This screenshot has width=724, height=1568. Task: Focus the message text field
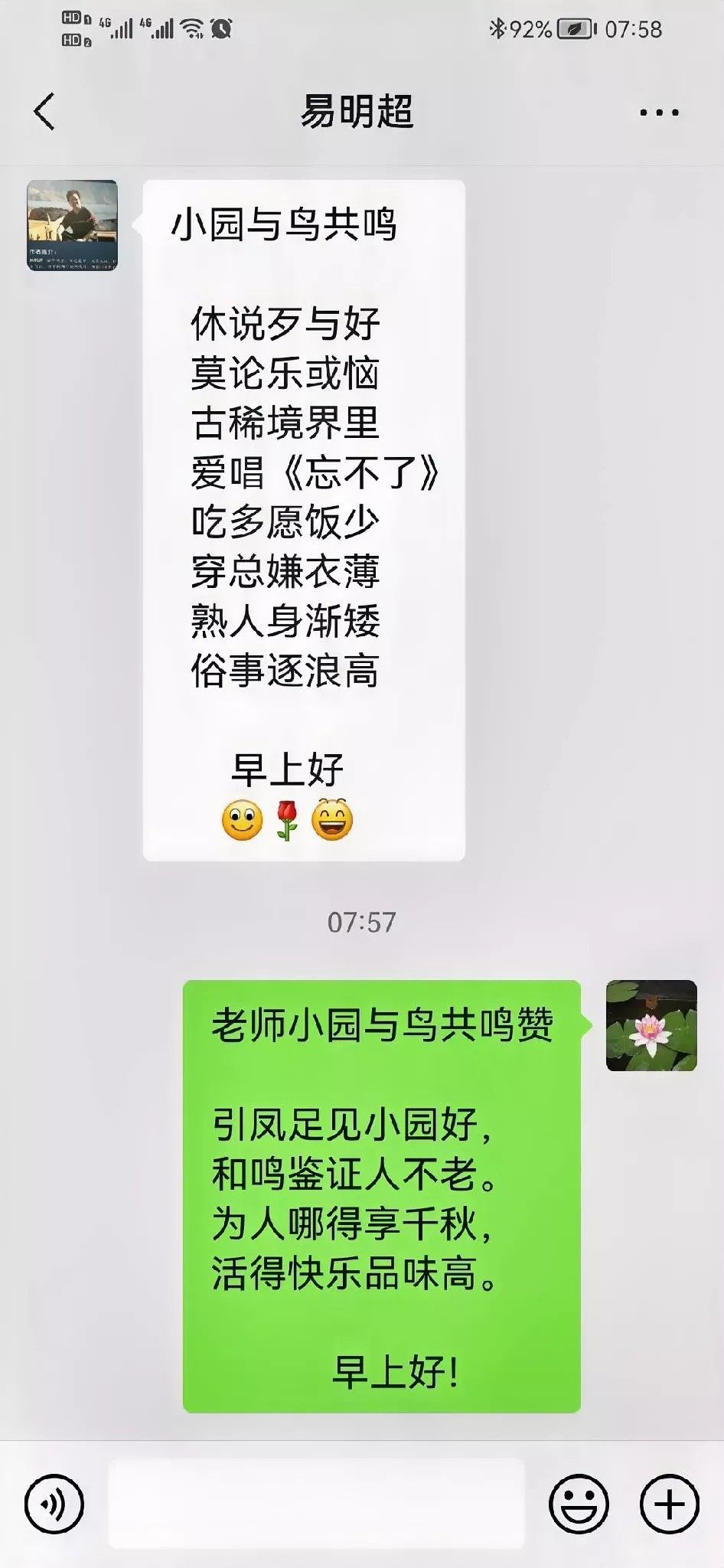click(316, 1504)
